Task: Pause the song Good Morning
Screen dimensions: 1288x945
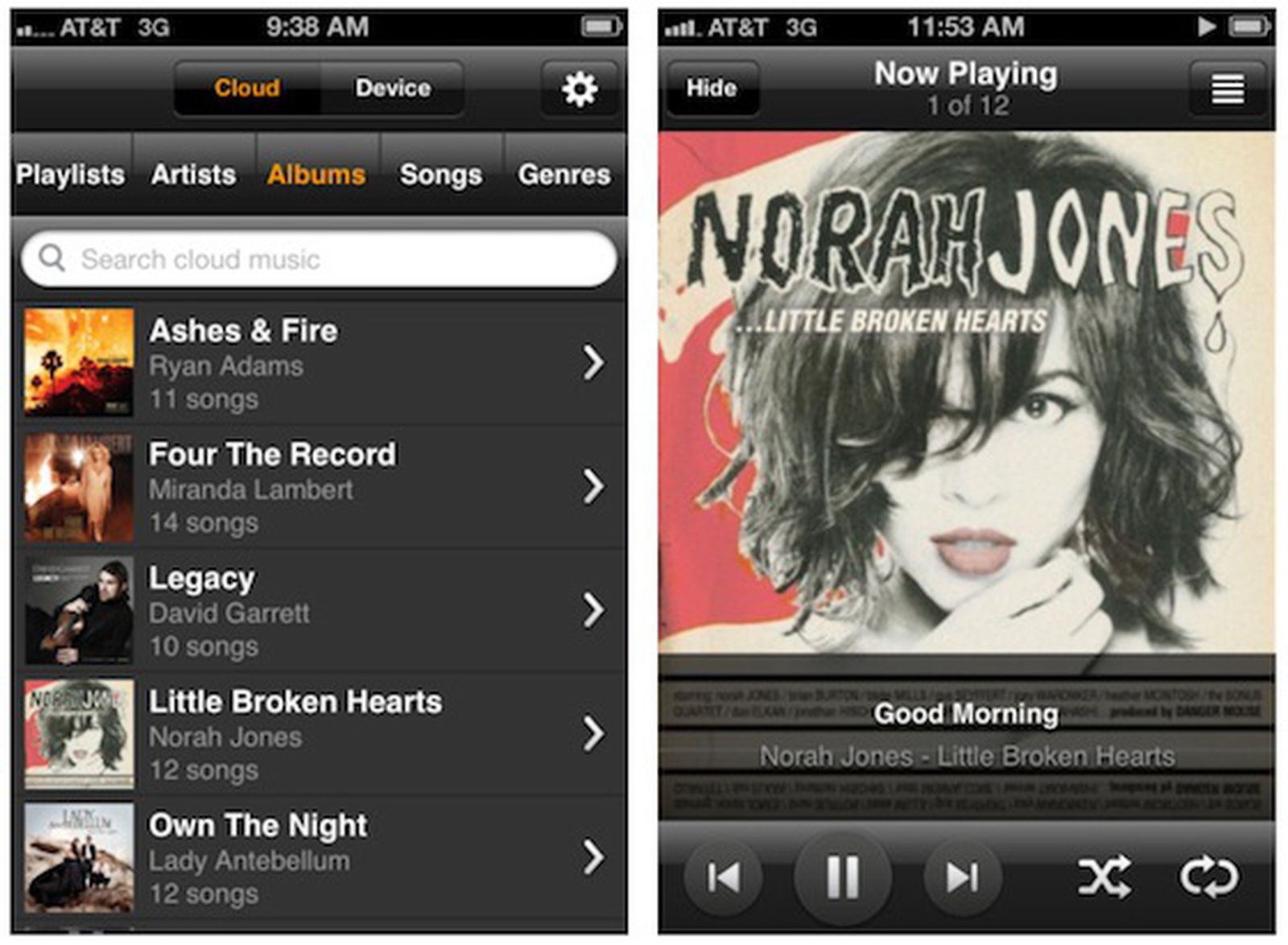Action: point(843,877)
